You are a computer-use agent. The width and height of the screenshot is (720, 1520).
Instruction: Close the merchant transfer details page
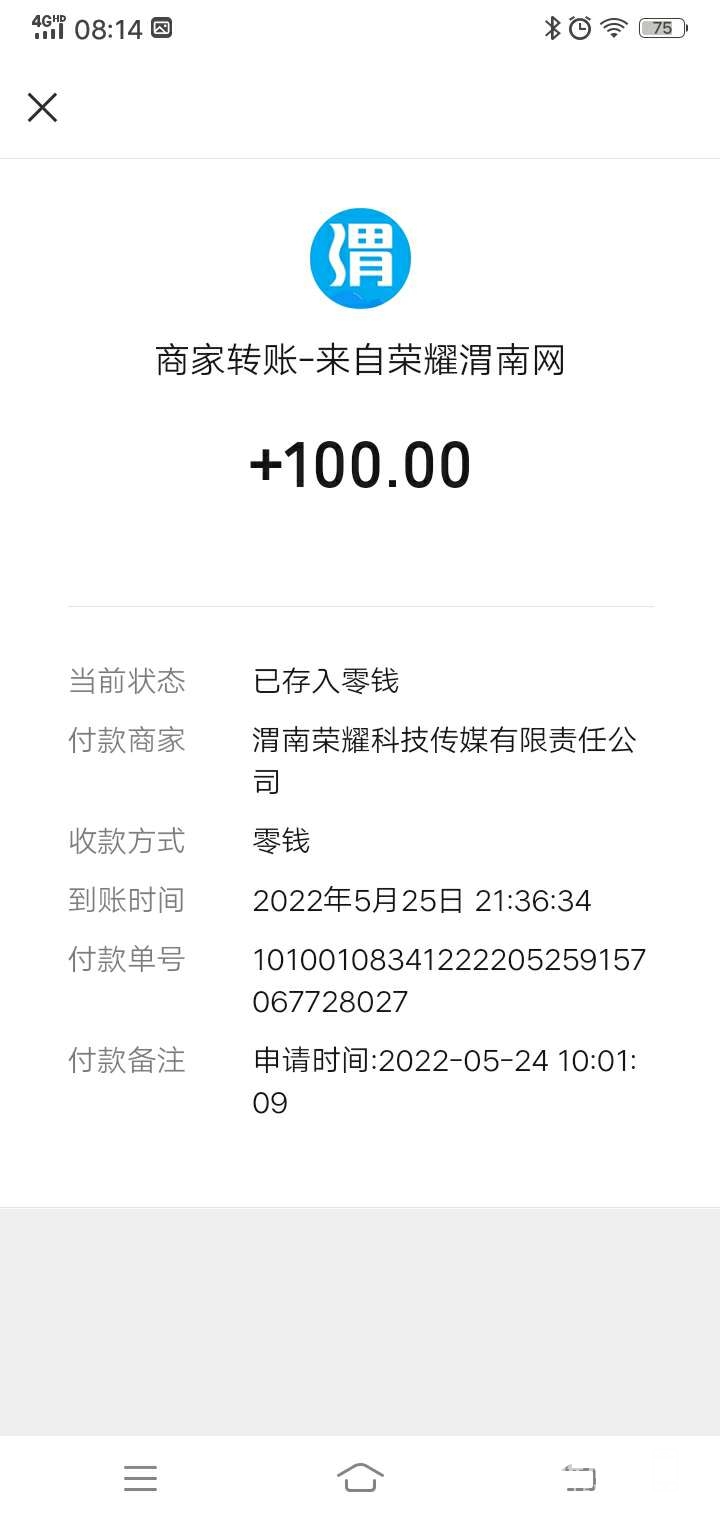(x=42, y=107)
